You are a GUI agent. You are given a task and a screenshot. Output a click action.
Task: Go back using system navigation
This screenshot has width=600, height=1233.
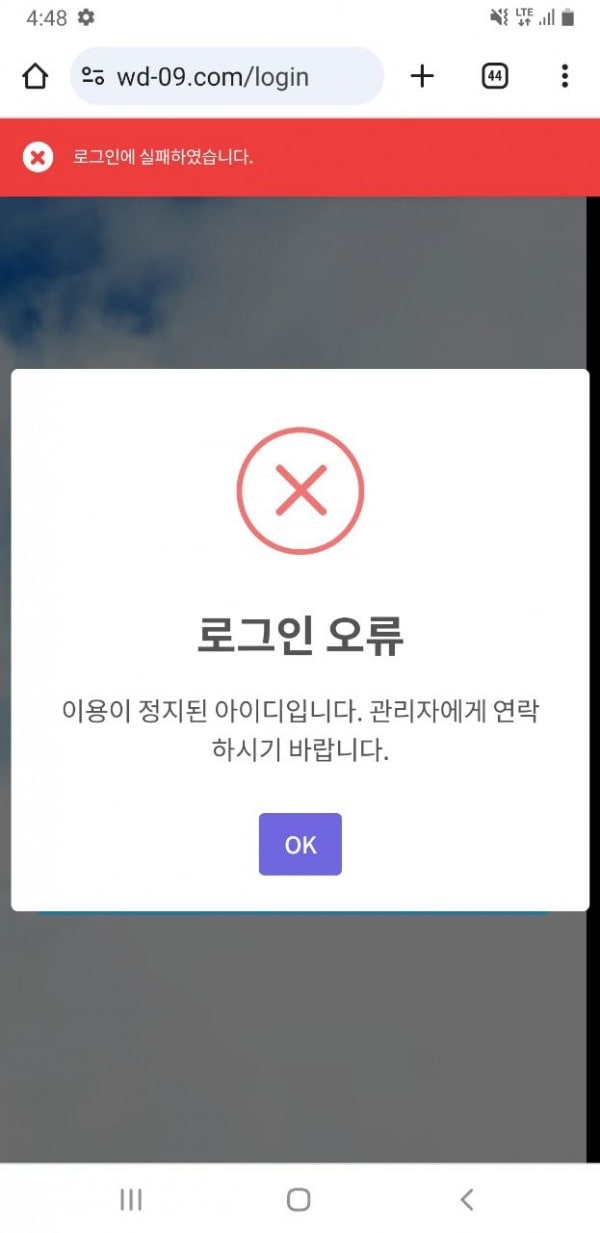click(466, 1199)
